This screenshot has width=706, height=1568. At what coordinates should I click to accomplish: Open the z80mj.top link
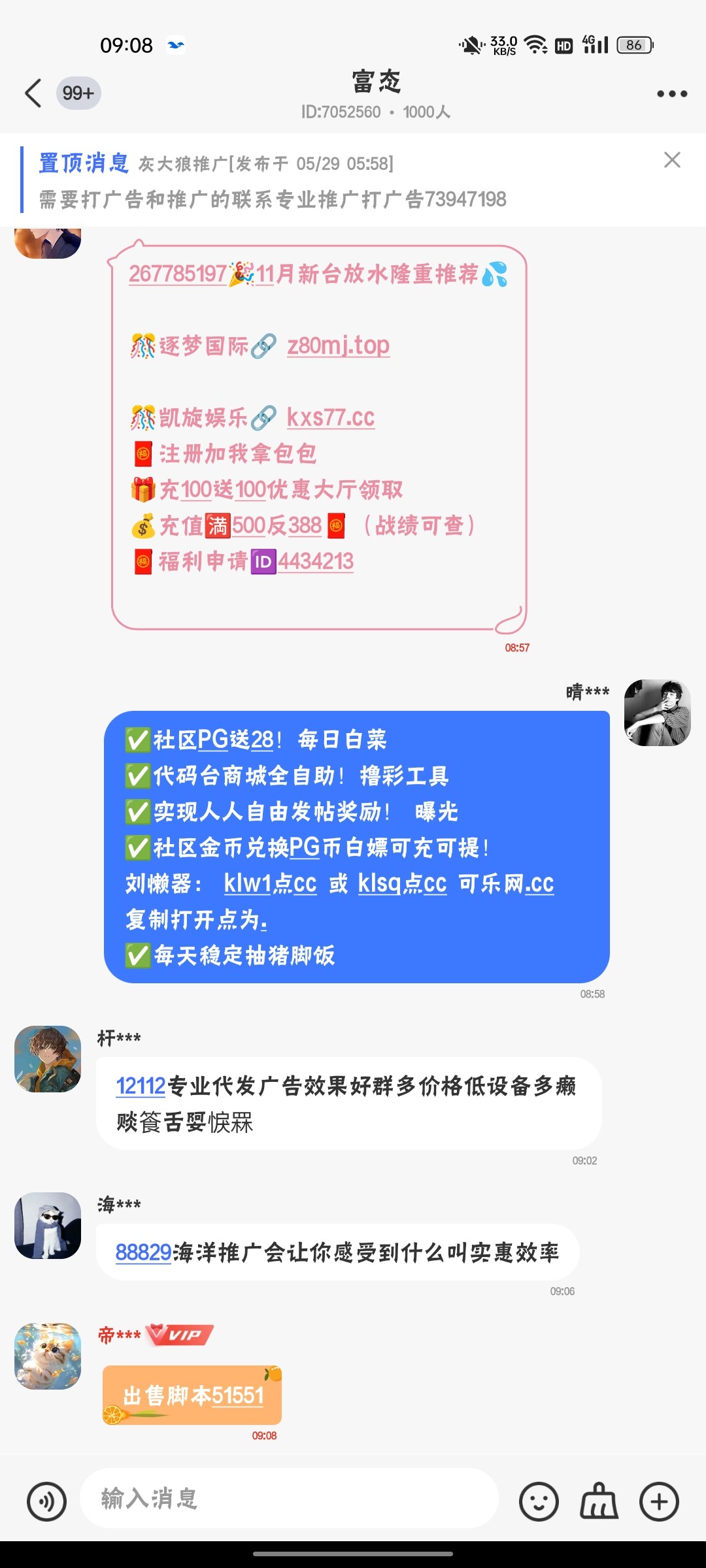[338, 346]
